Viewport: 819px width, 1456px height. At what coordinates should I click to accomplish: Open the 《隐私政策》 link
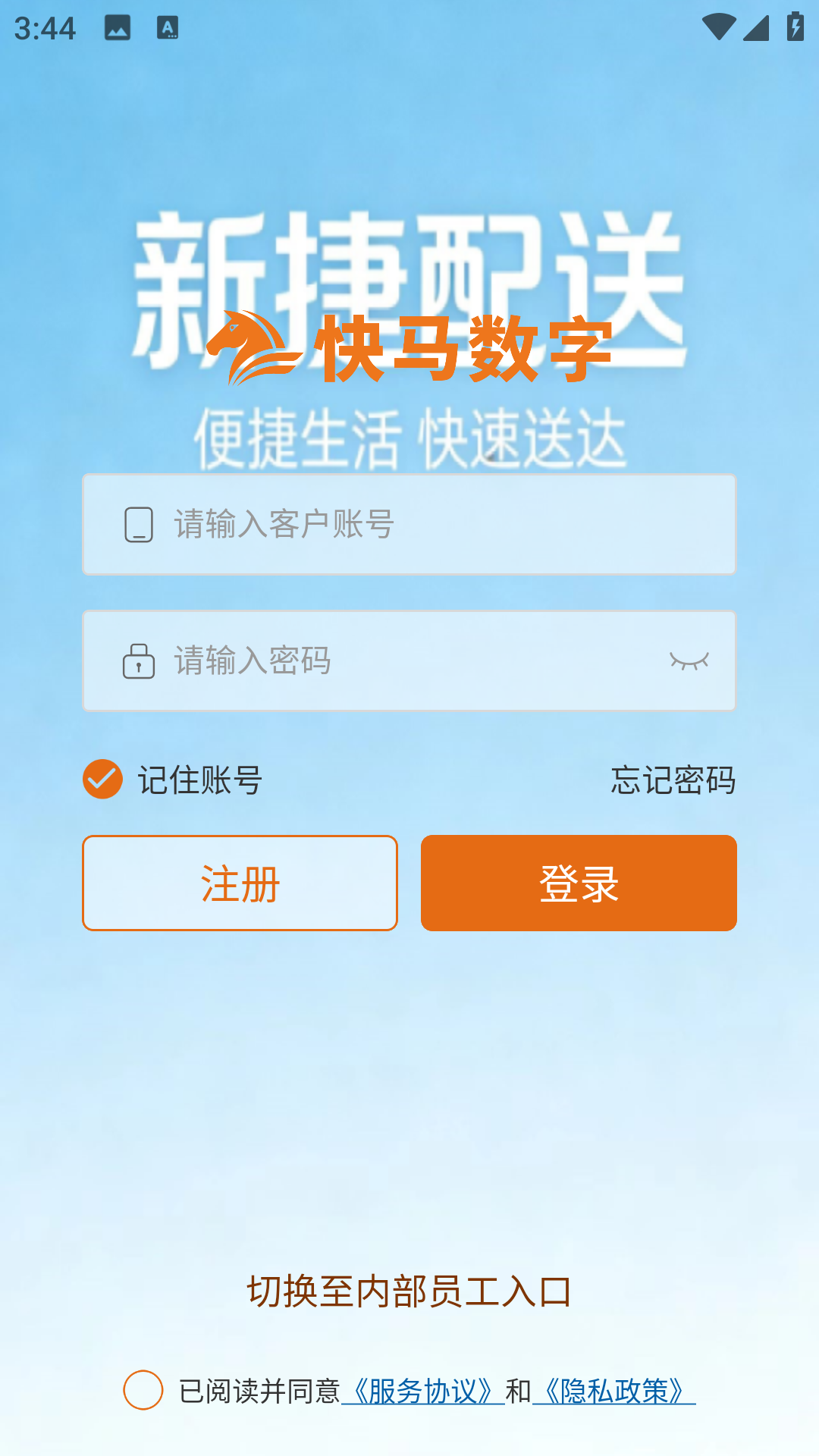click(614, 1392)
